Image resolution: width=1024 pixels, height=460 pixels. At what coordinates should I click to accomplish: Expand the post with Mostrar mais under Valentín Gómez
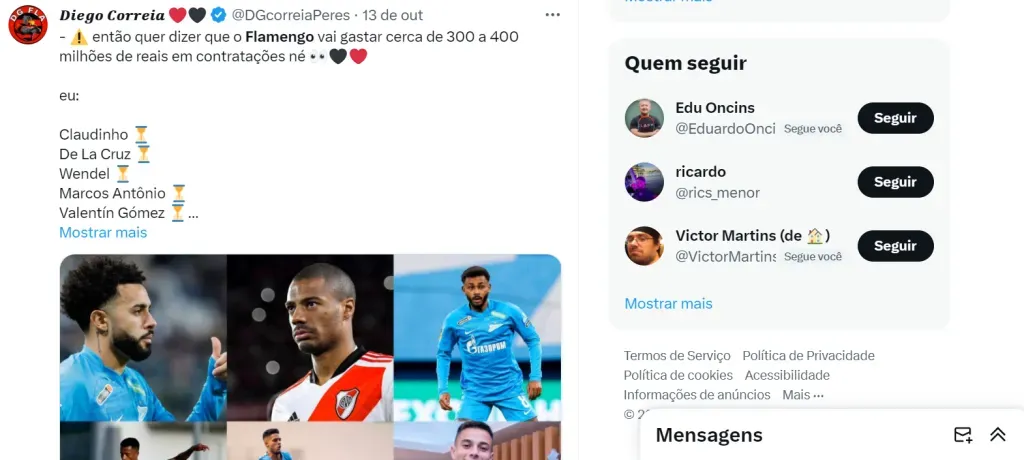tap(103, 232)
